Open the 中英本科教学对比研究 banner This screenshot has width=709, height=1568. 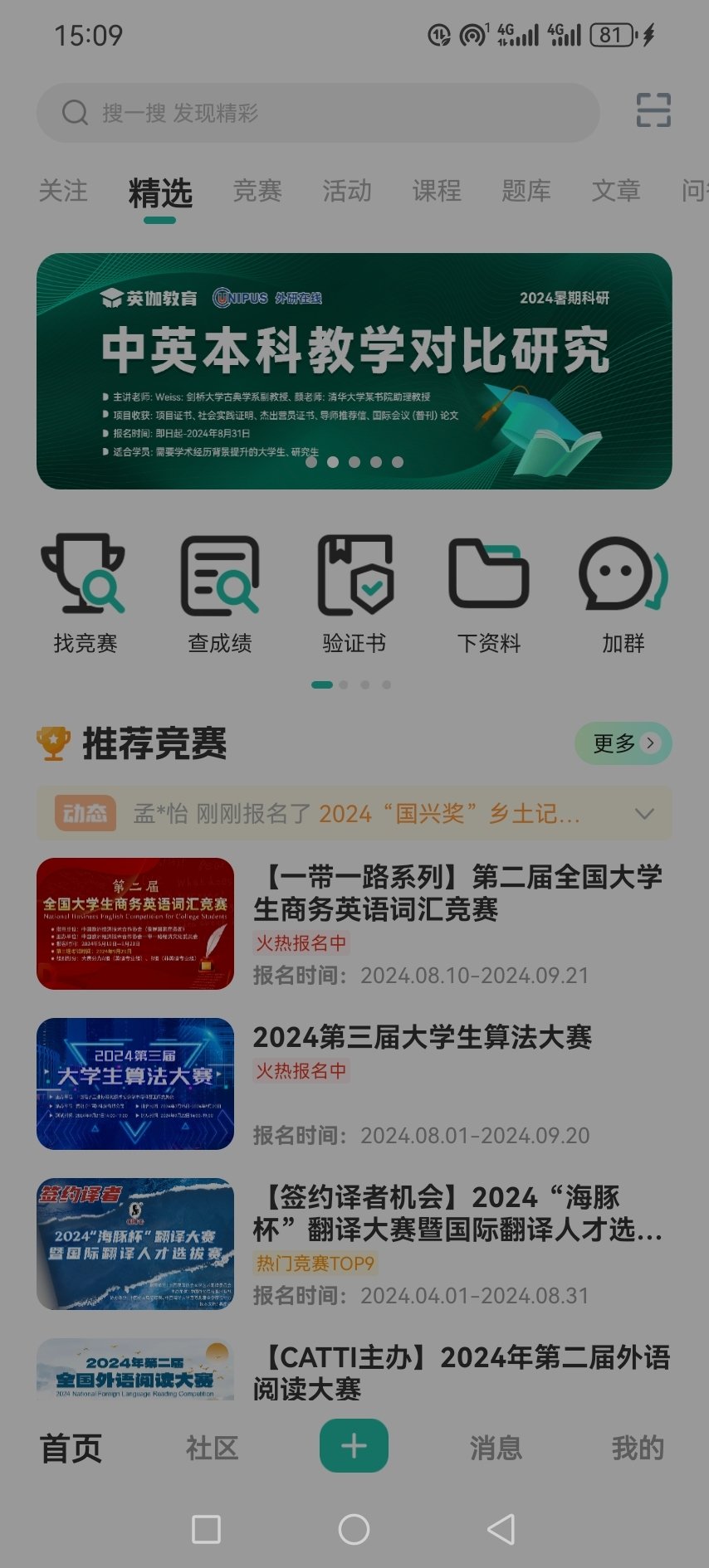(354, 371)
